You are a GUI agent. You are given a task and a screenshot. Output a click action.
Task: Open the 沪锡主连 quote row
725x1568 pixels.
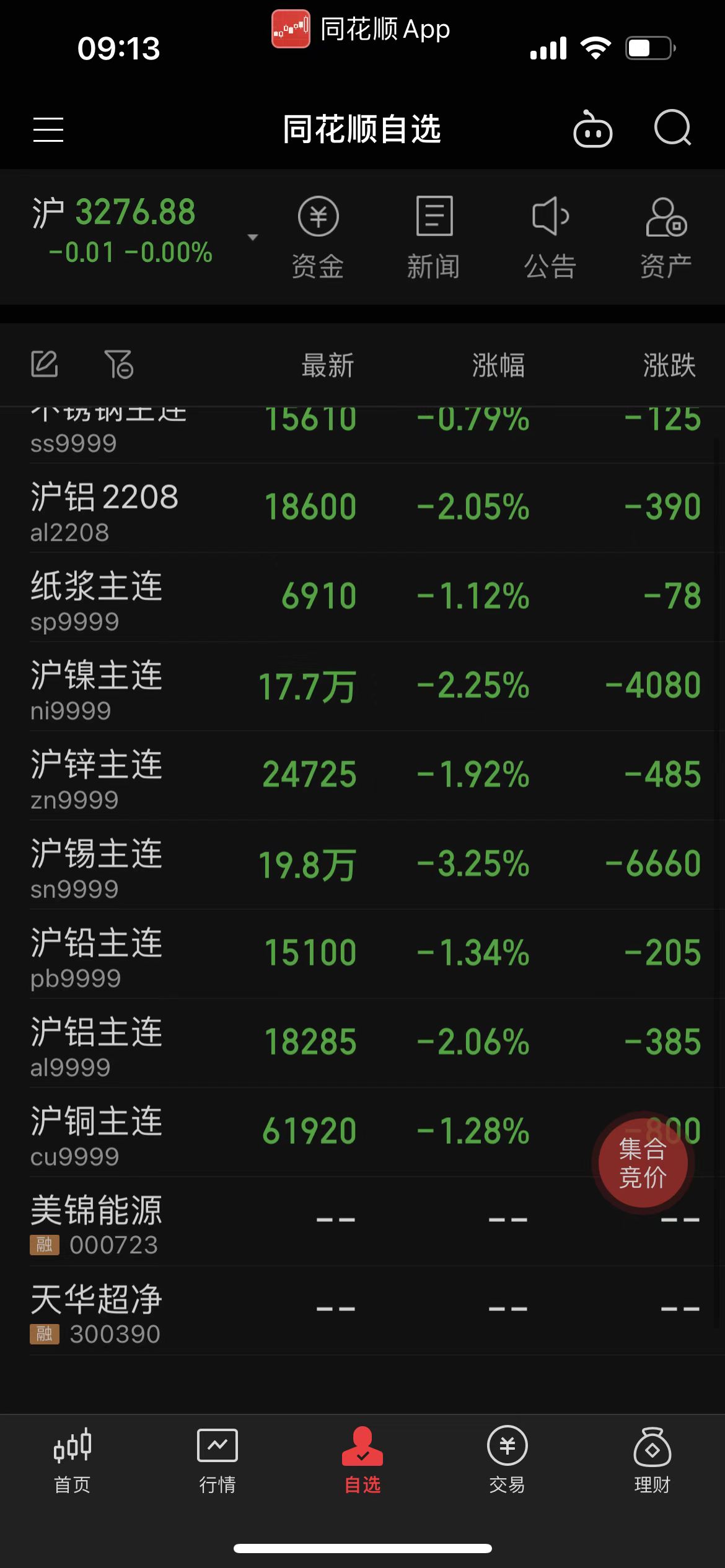coord(362,865)
